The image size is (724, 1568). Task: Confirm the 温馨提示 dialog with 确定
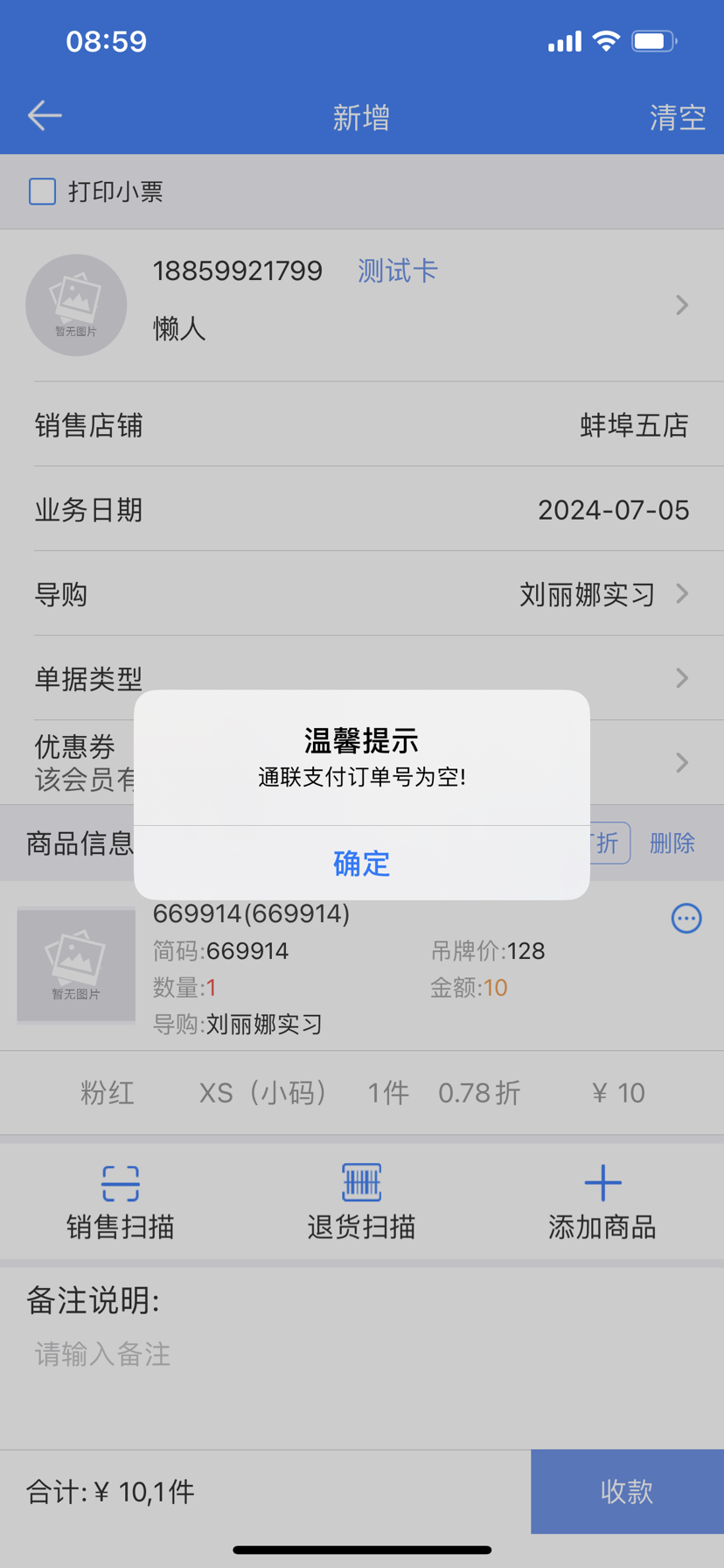click(361, 863)
